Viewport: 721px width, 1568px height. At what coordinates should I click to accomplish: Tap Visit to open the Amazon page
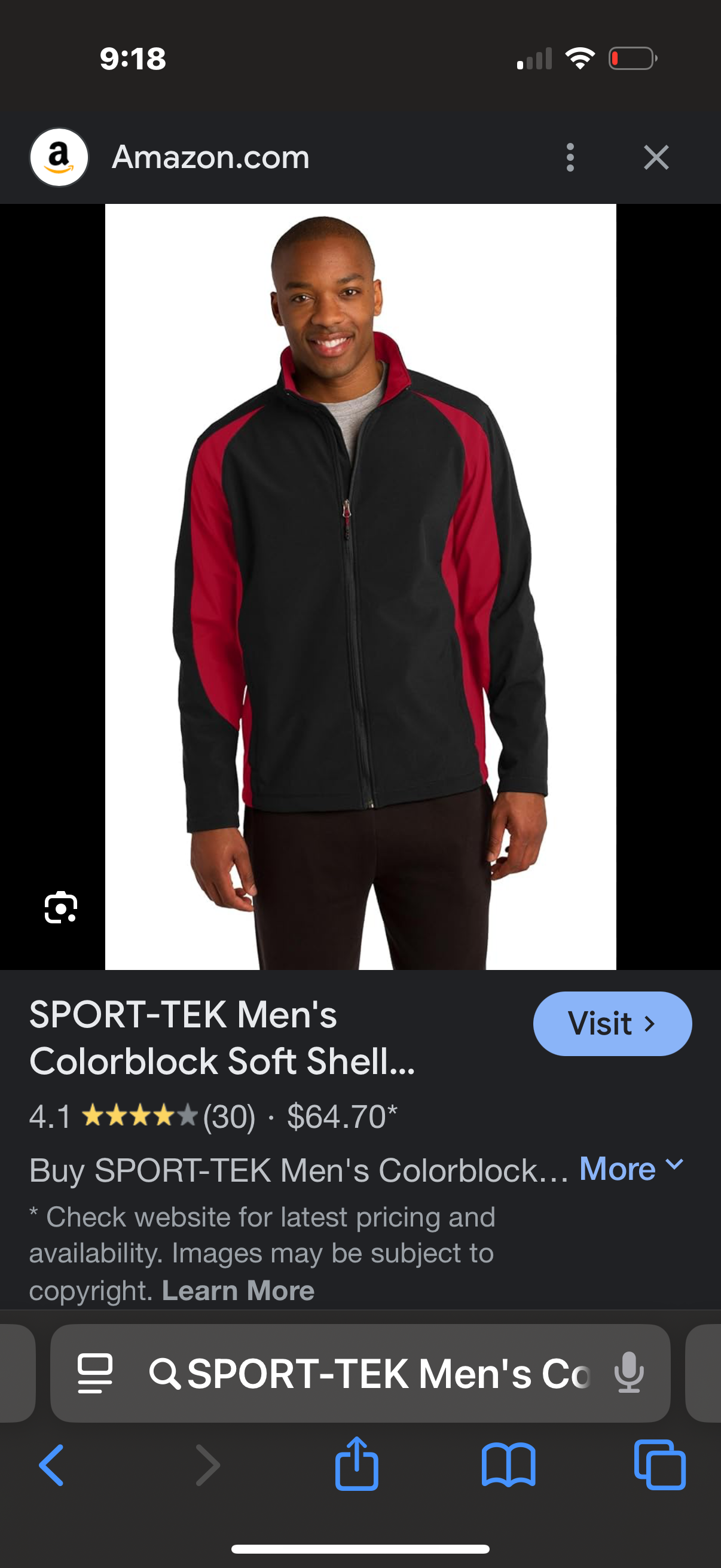[x=612, y=1023]
